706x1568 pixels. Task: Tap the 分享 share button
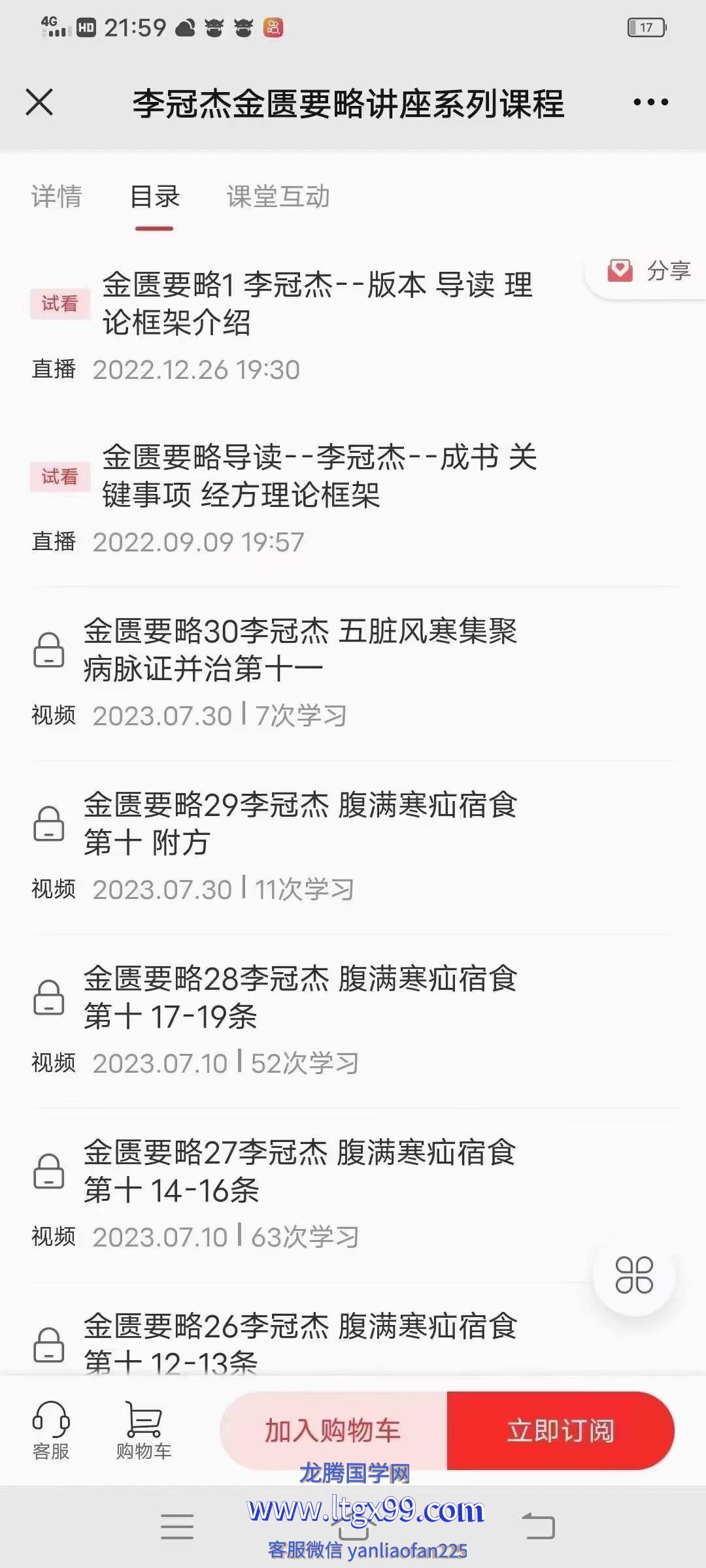coord(647,270)
